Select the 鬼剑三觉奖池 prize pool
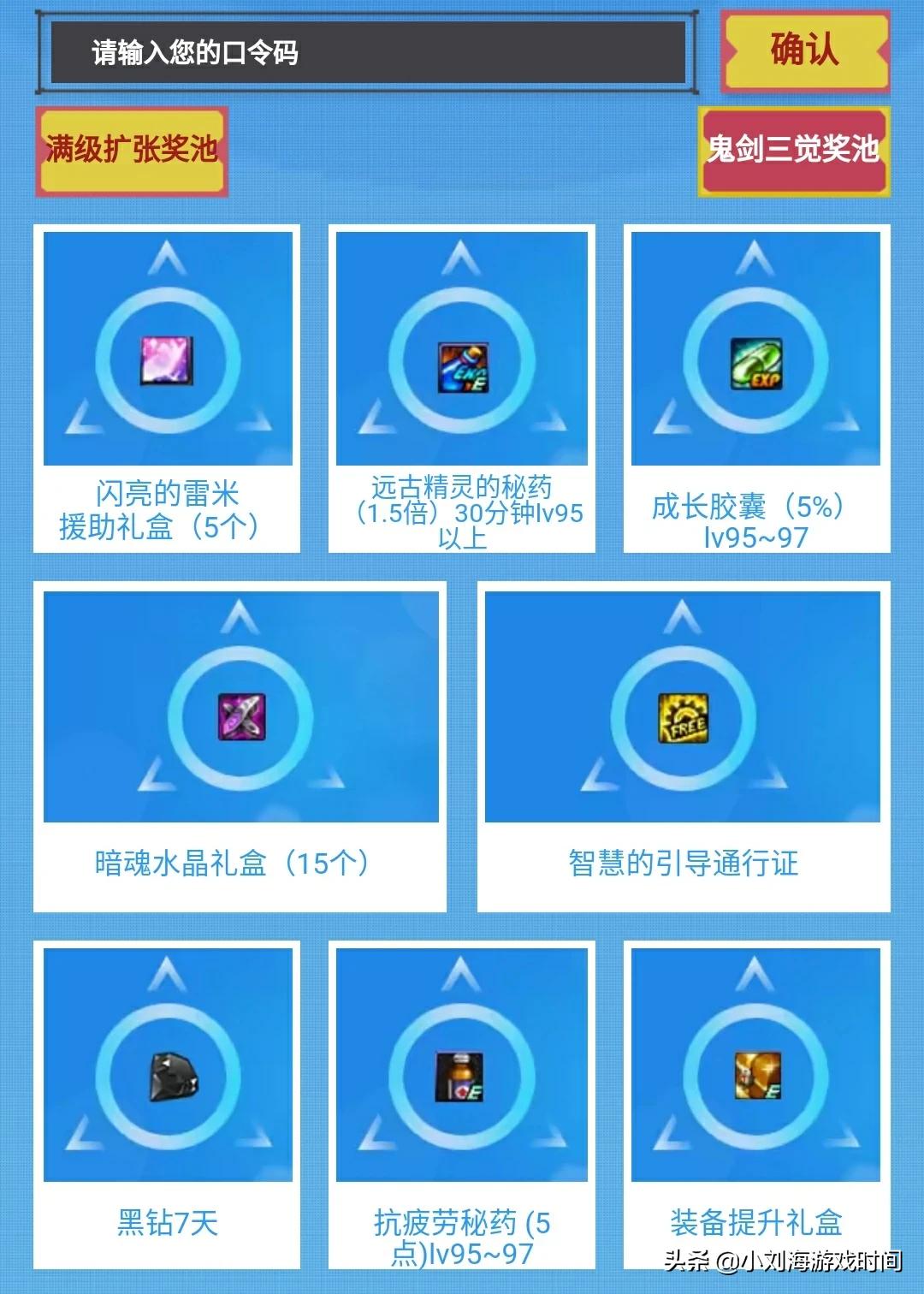 (793, 151)
